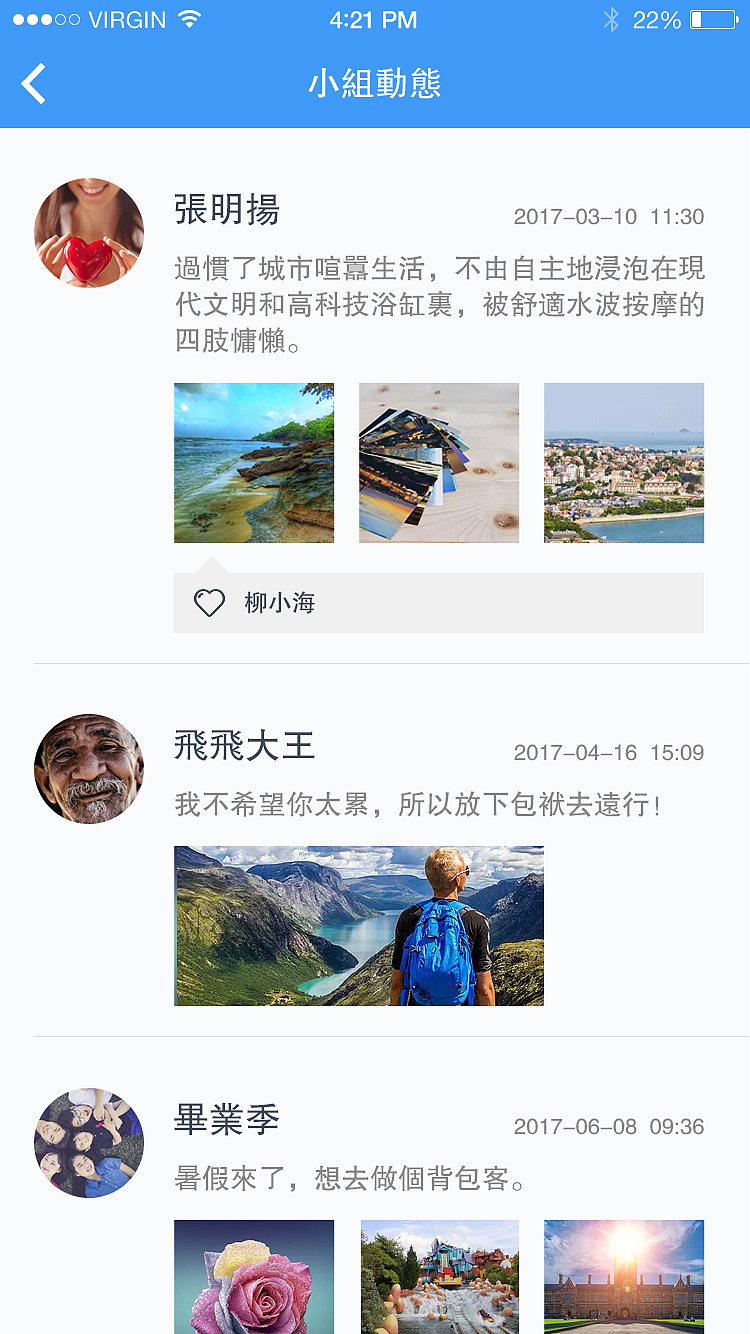Open the coastal city photo in 張明揚's post
Screen dimensions: 750x1334
click(624, 462)
